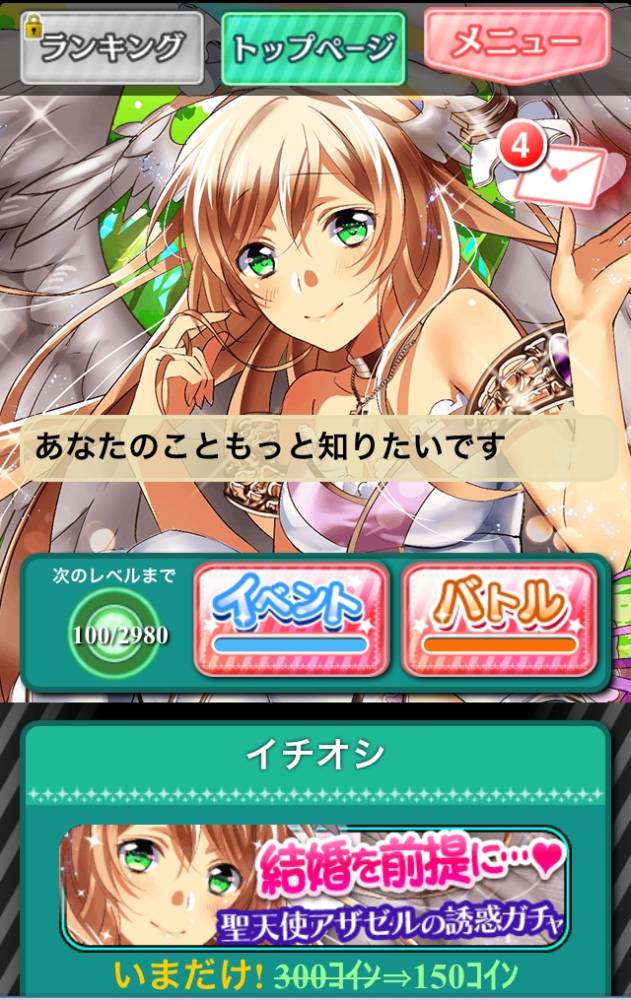Start a バトル
This screenshot has height=1000, width=631.
(x=500, y=619)
